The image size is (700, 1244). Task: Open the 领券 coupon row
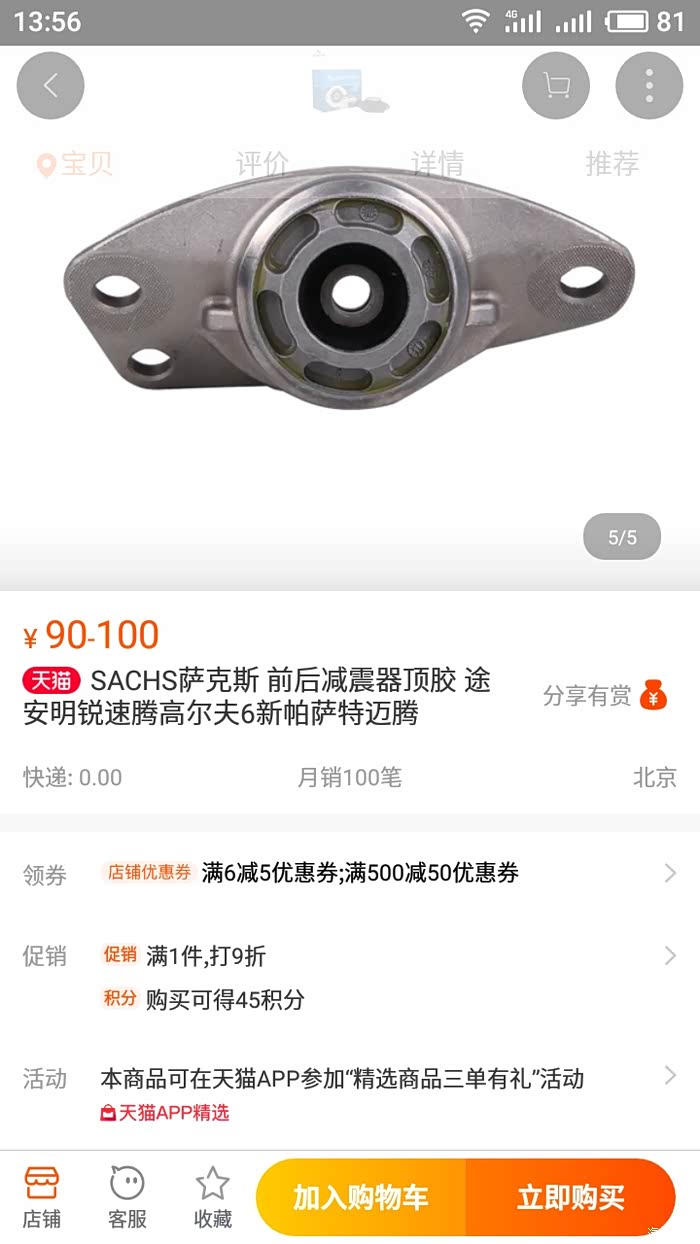tap(350, 874)
